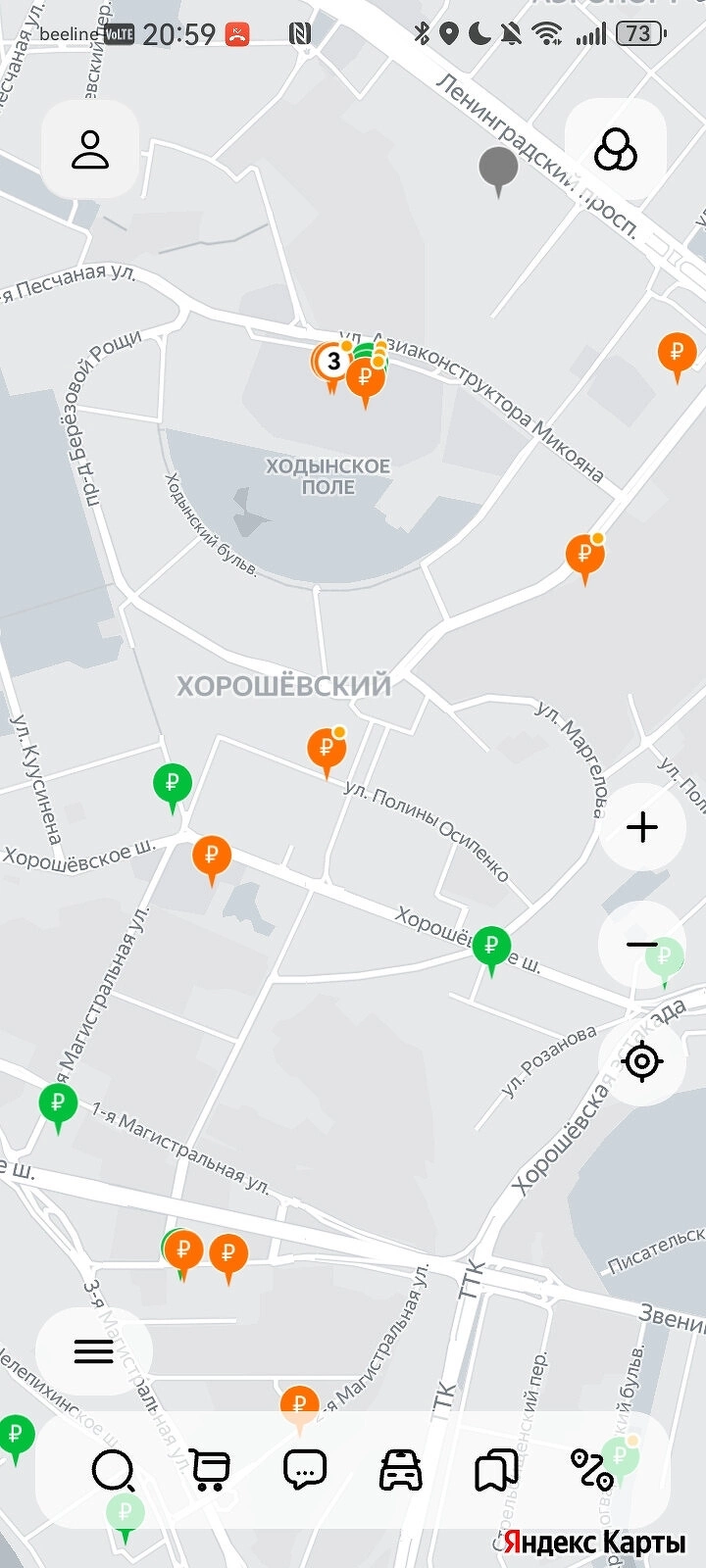This screenshot has width=706, height=1568.
Task: Zoom in with the plus button
Action: point(642,828)
